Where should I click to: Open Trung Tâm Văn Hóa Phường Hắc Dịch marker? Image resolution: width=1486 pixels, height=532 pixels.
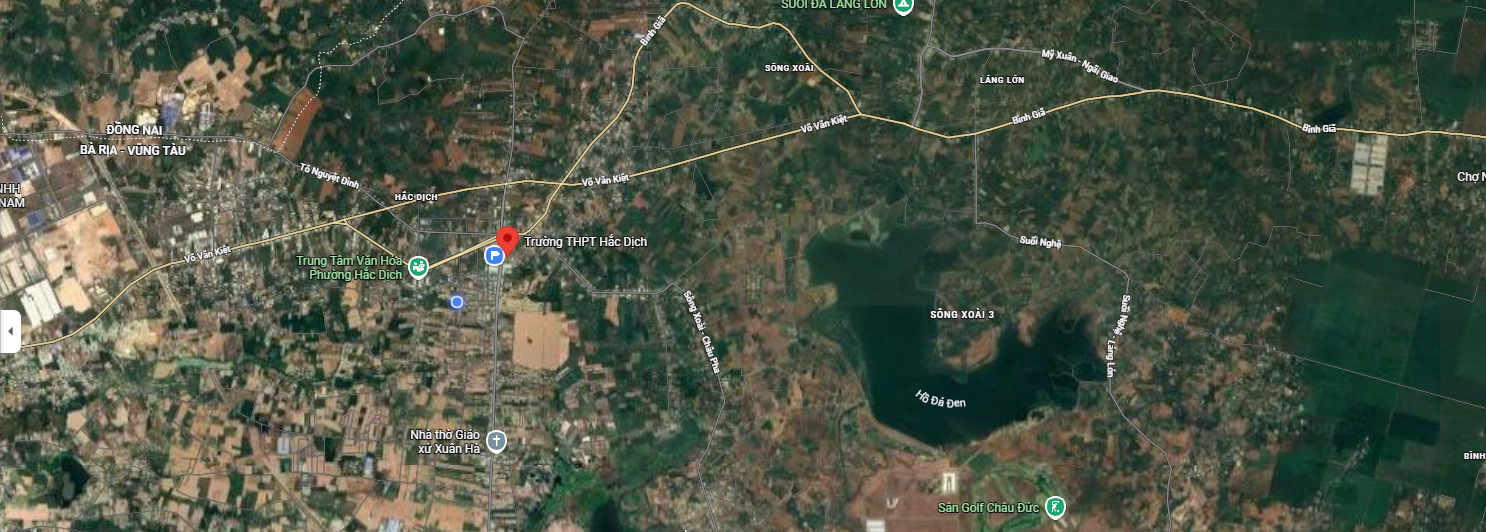pos(418,266)
